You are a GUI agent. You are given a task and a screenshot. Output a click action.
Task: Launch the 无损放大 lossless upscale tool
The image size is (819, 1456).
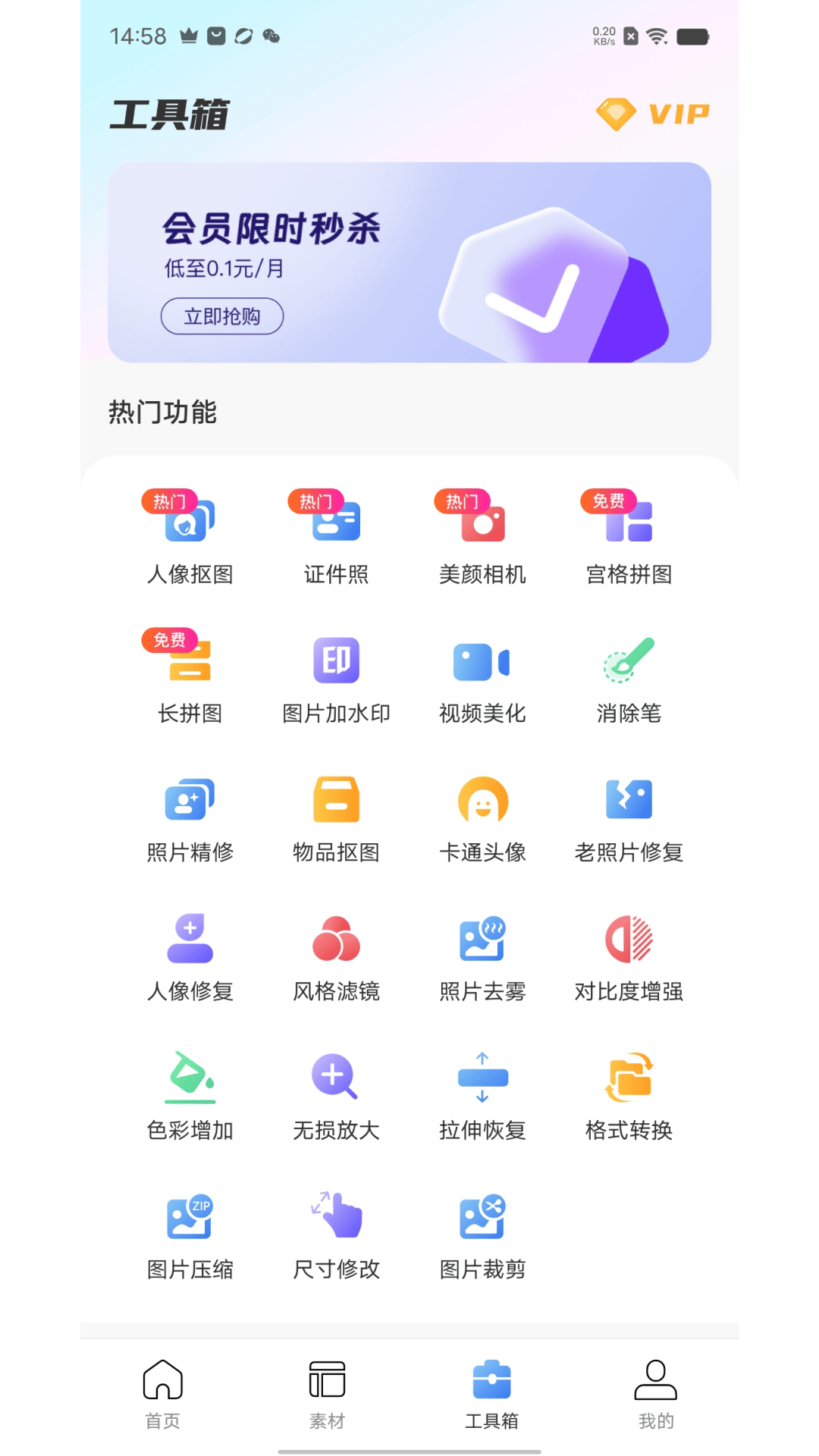coord(336,1095)
